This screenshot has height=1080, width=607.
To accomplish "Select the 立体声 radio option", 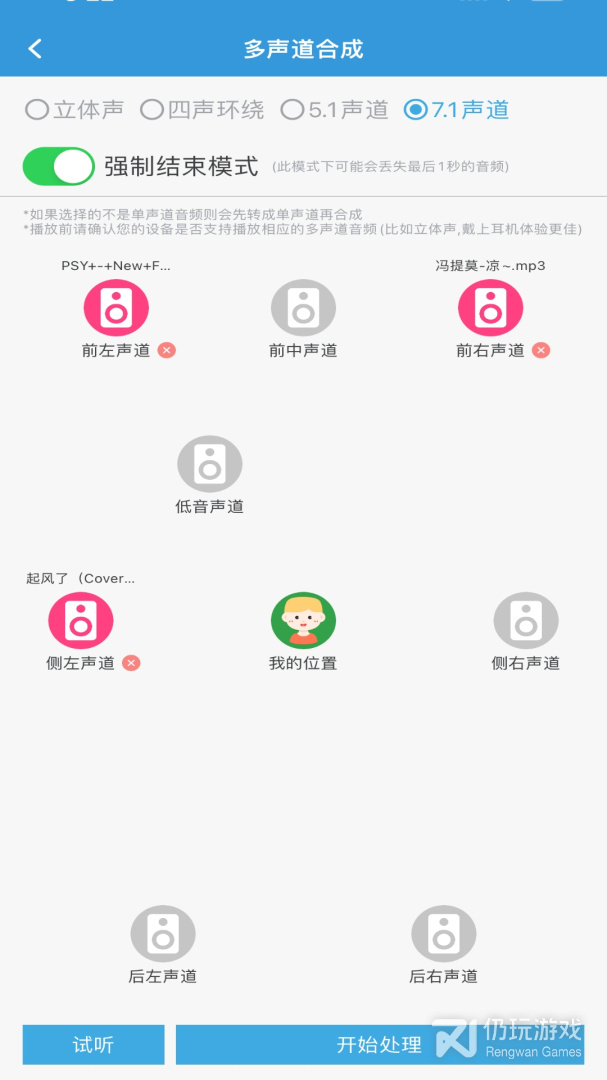I will [x=74, y=110].
